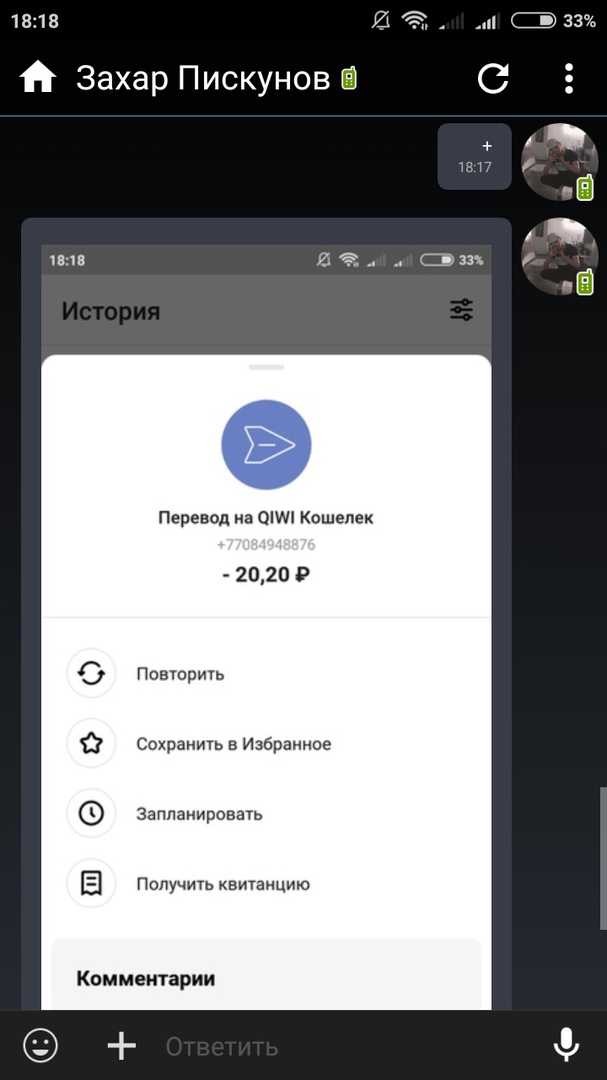Go to the home screen of the messenger
Image resolution: width=607 pixels, height=1080 pixels.
(38, 78)
